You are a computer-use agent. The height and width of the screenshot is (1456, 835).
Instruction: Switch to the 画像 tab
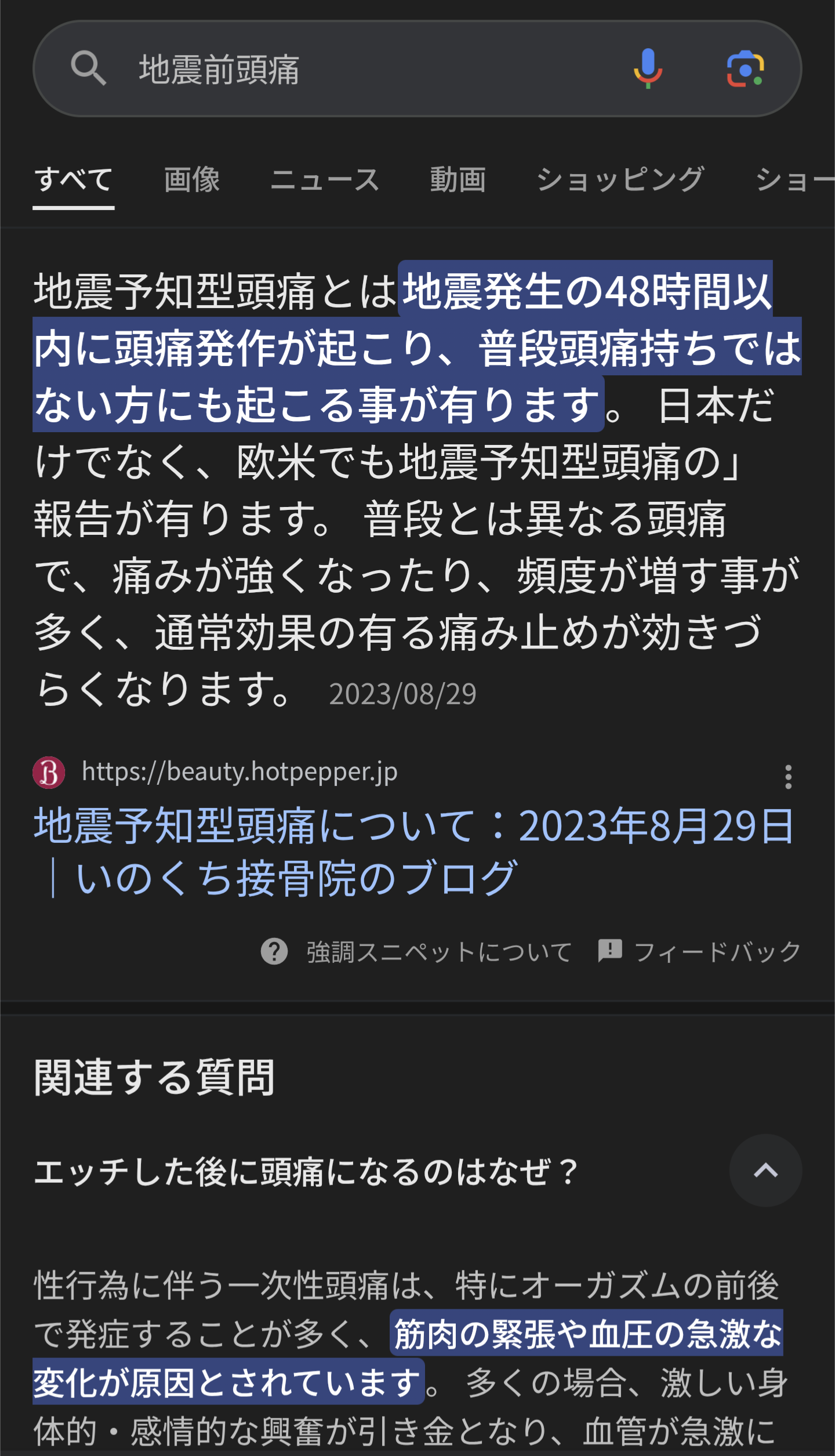[x=192, y=179]
